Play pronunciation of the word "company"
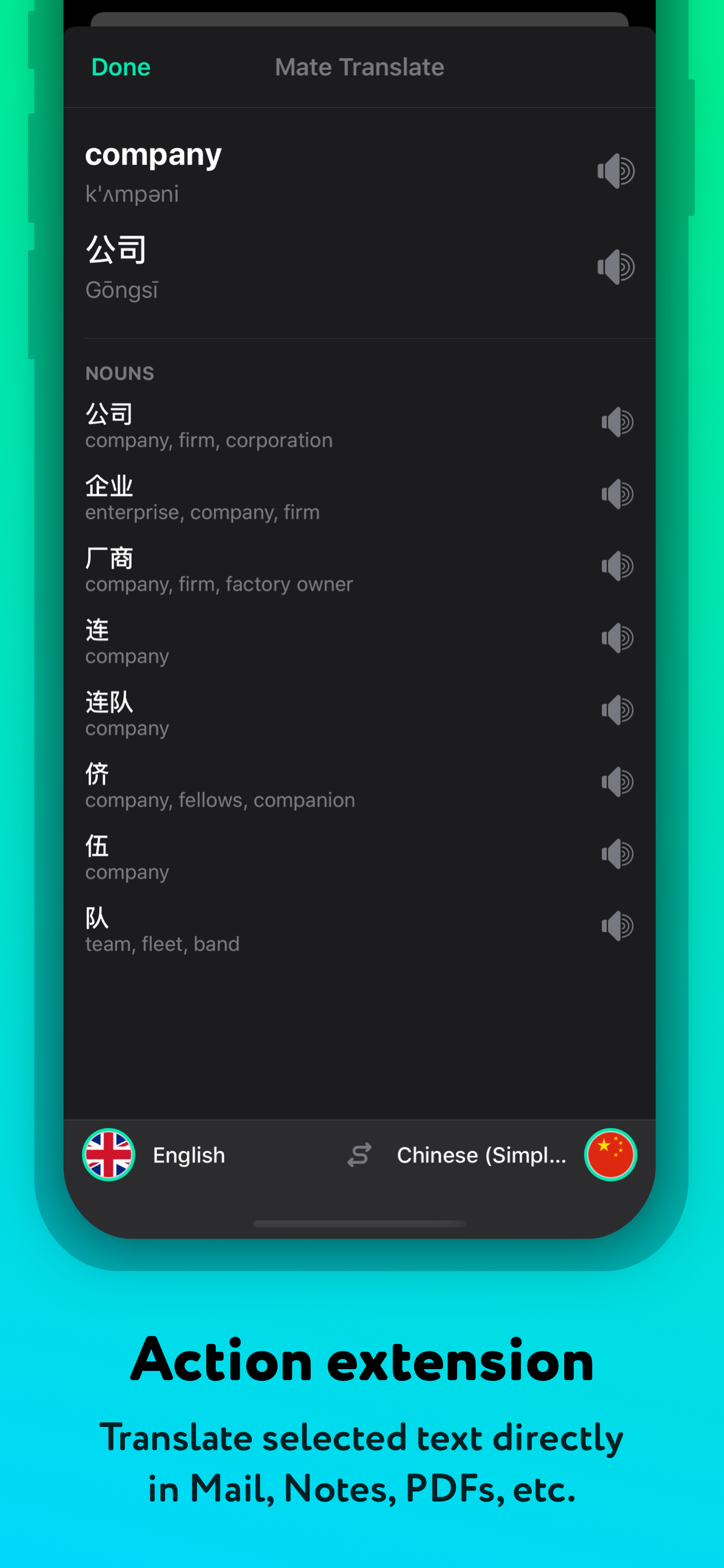 pyautogui.click(x=616, y=171)
